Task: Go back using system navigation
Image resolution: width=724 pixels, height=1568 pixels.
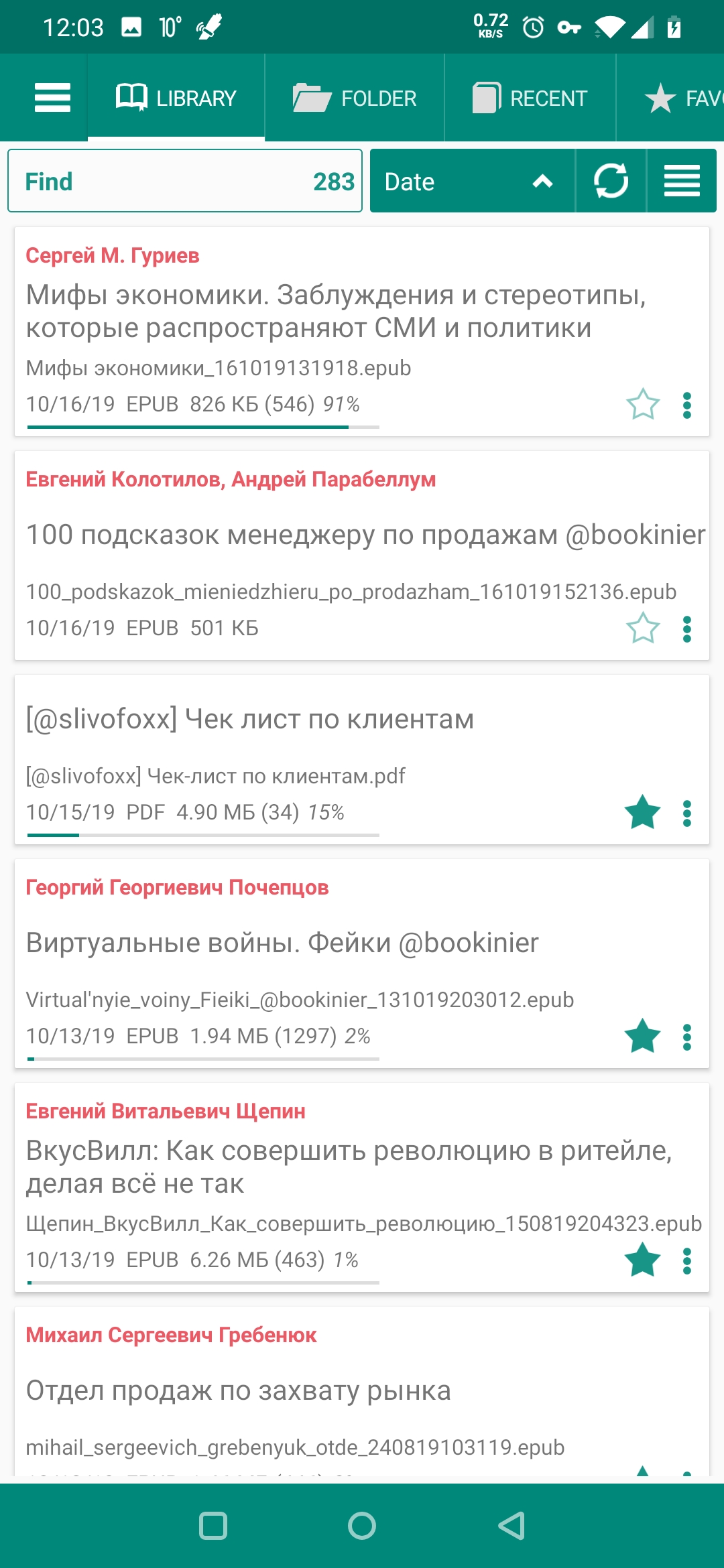Action: pyautogui.click(x=511, y=1526)
